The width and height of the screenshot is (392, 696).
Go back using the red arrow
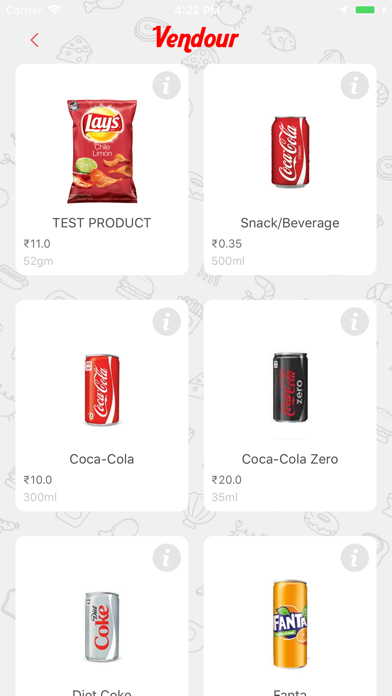click(x=34, y=40)
